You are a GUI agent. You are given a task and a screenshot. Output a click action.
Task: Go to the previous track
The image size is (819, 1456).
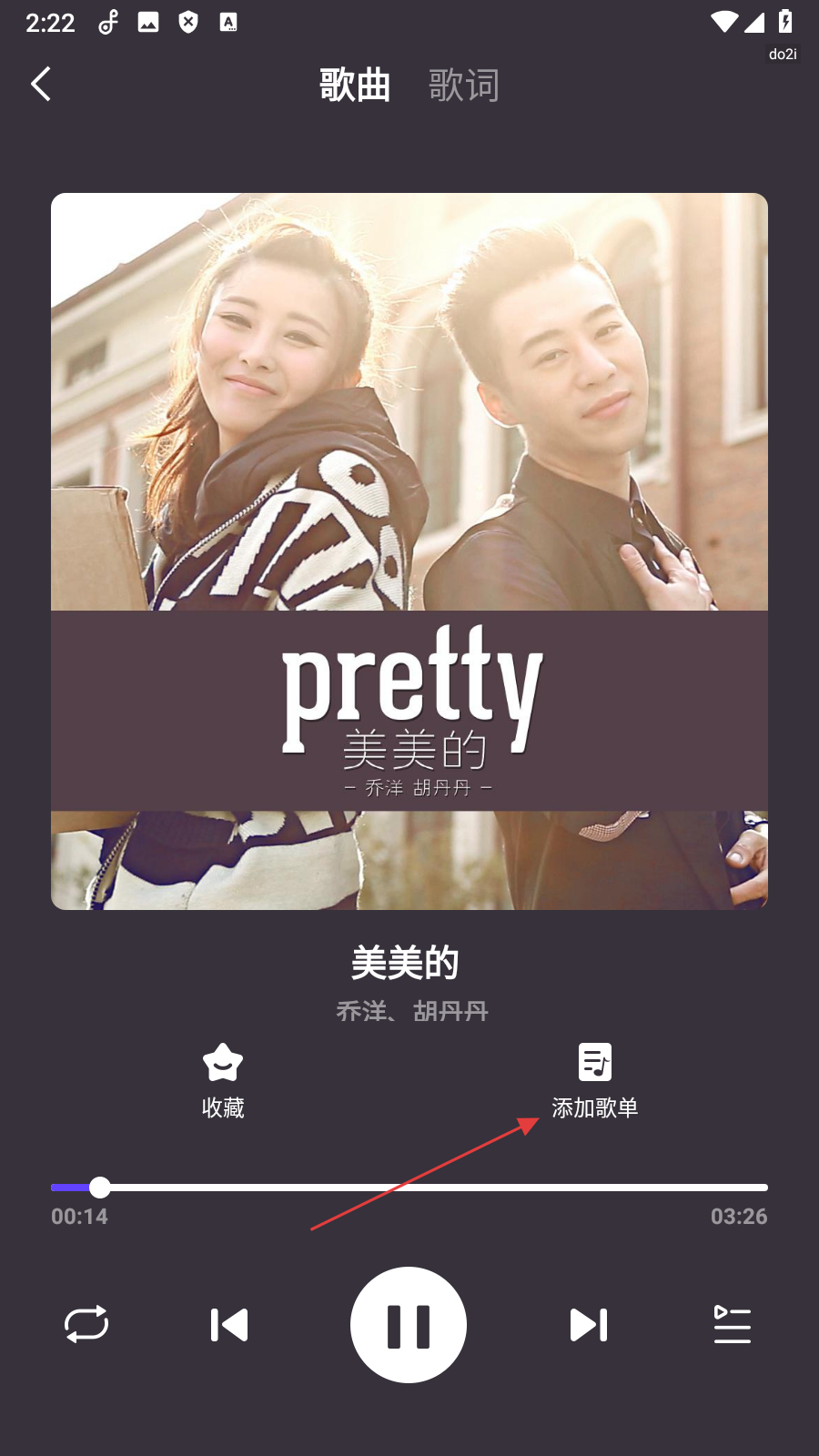(x=229, y=1325)
